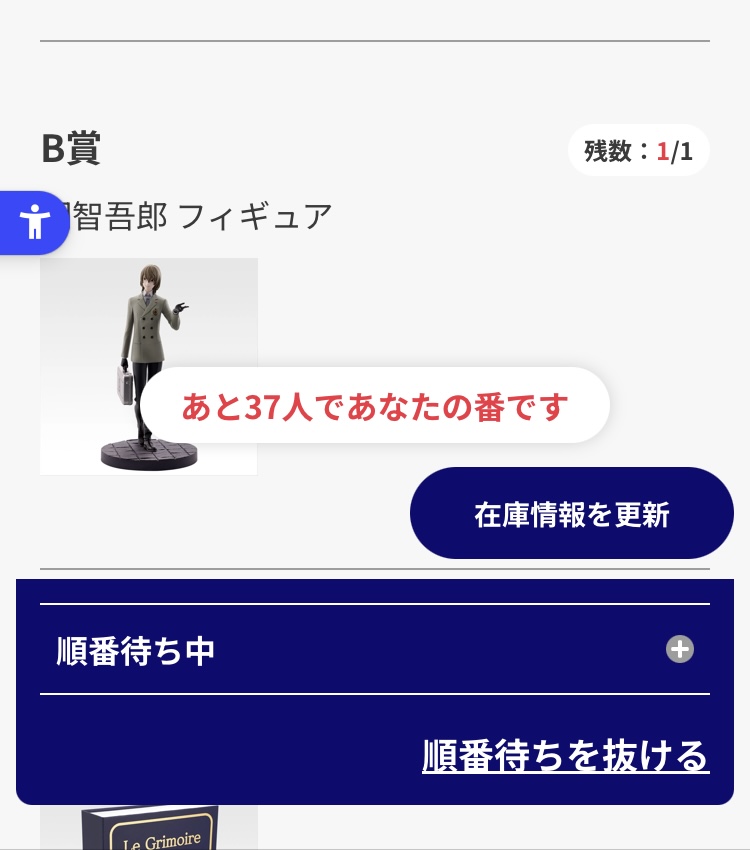
Task: Tap 在庫情報を更新 to refresh stock info
Action: pyautogui.click(x=571, y=514)
